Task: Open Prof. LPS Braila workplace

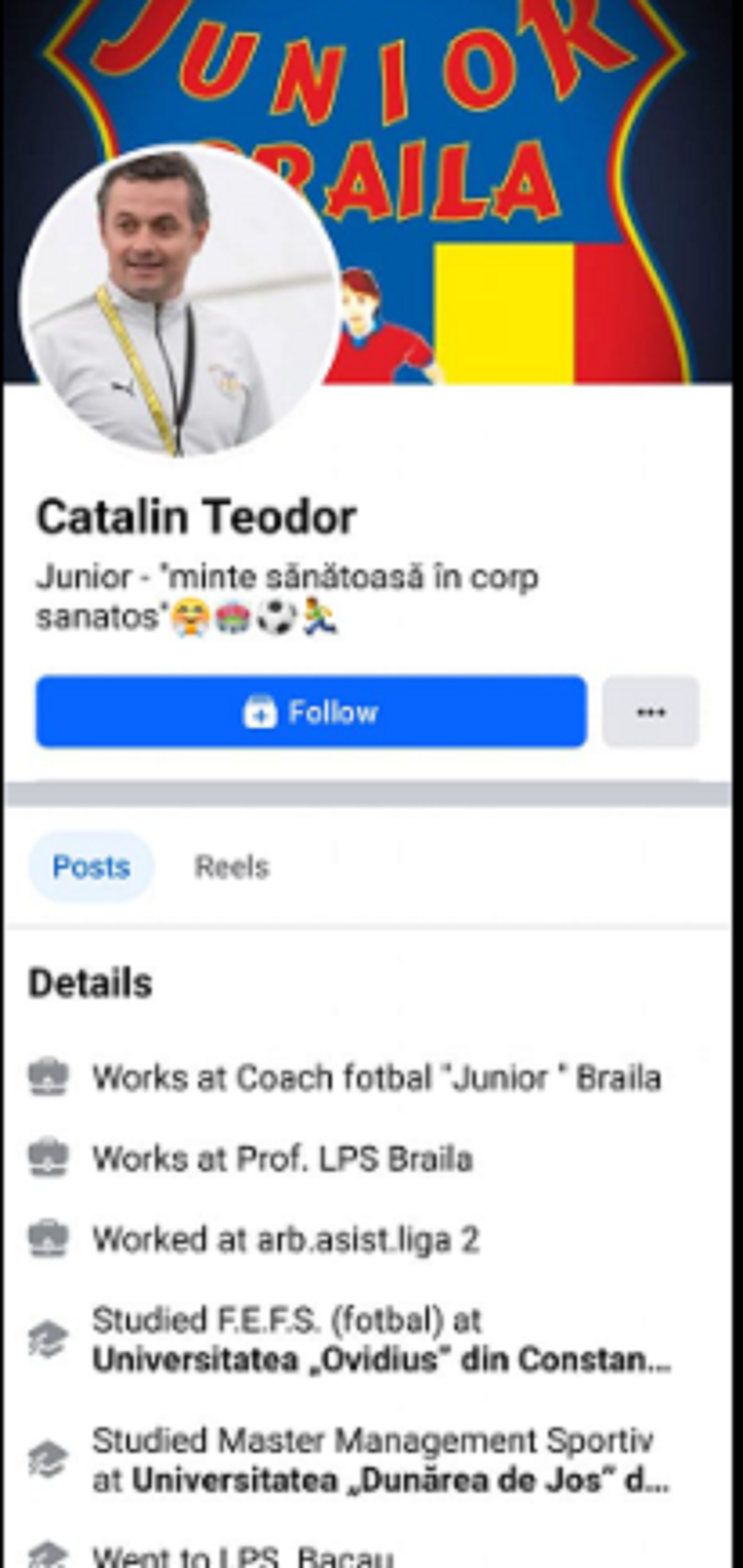Action: pos(282,1159)
